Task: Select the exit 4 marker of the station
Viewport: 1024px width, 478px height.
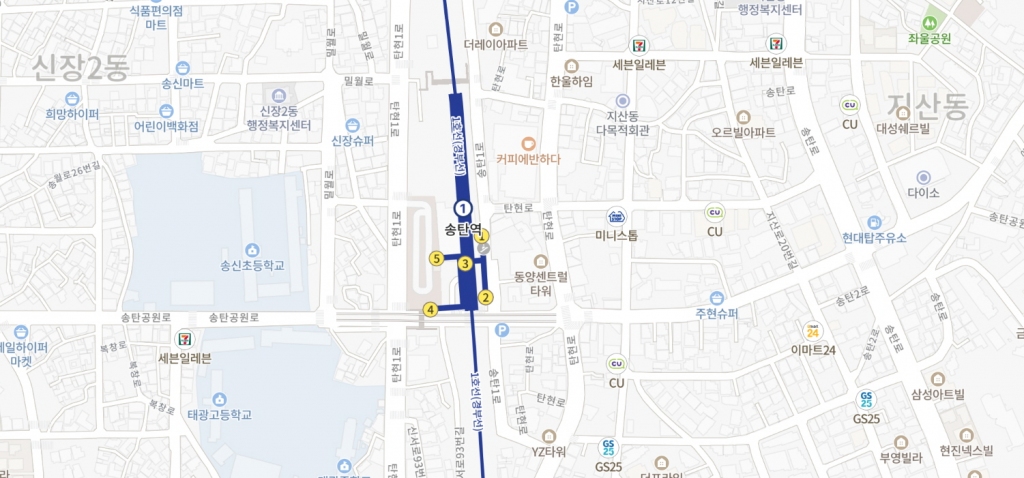Action: (x=430, y=310)
